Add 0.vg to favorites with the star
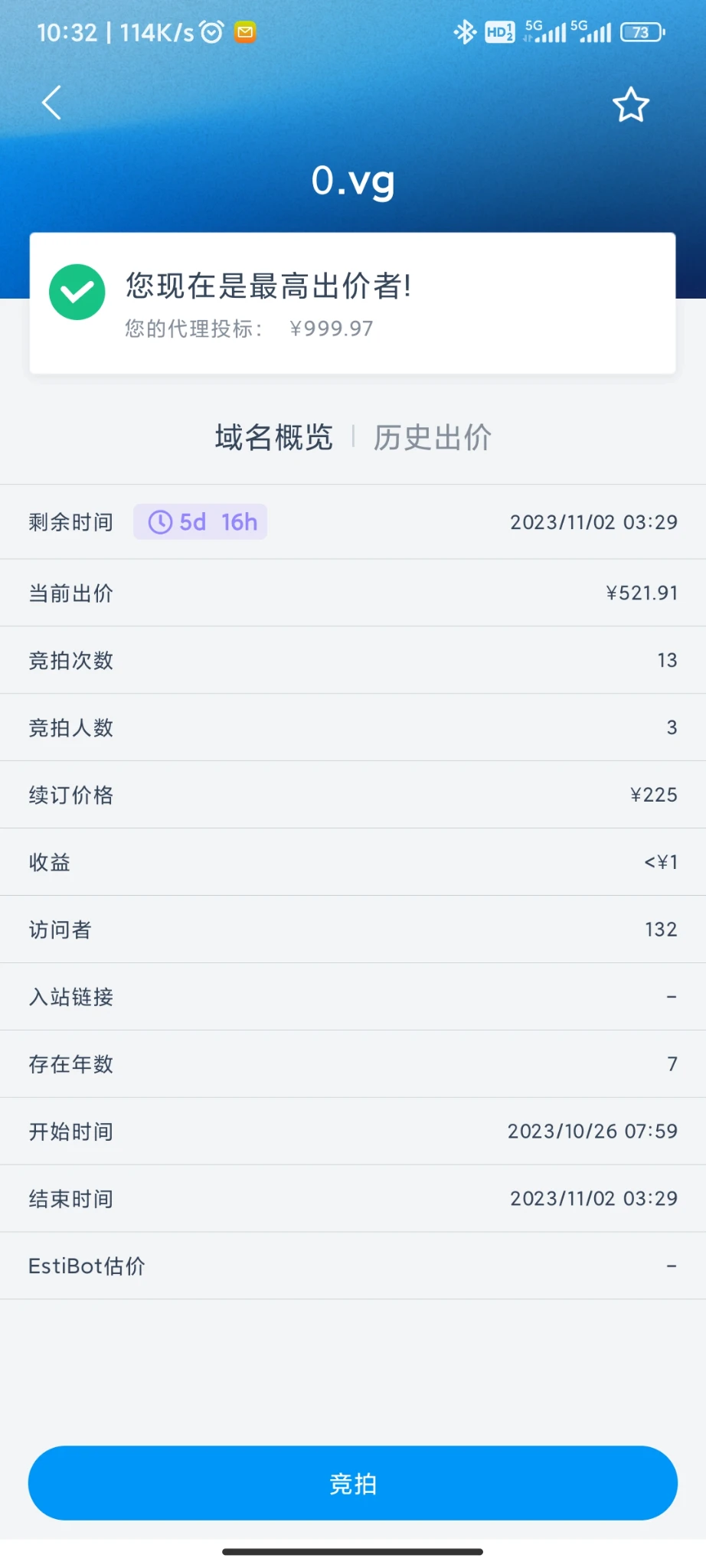Screen dimensions: 706x1568 coord(630,104)
